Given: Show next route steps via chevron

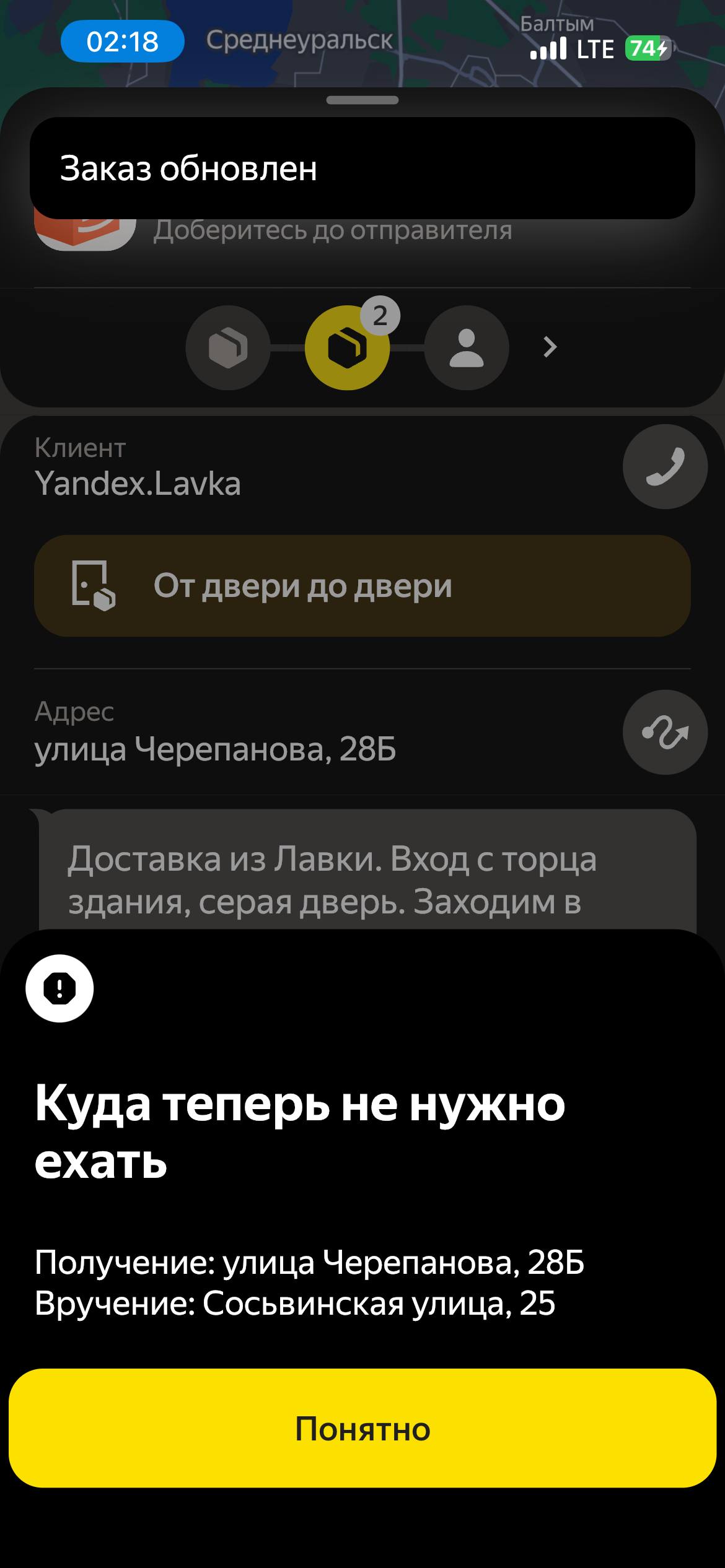Looking at the screenshot, I should click(550, 347).
